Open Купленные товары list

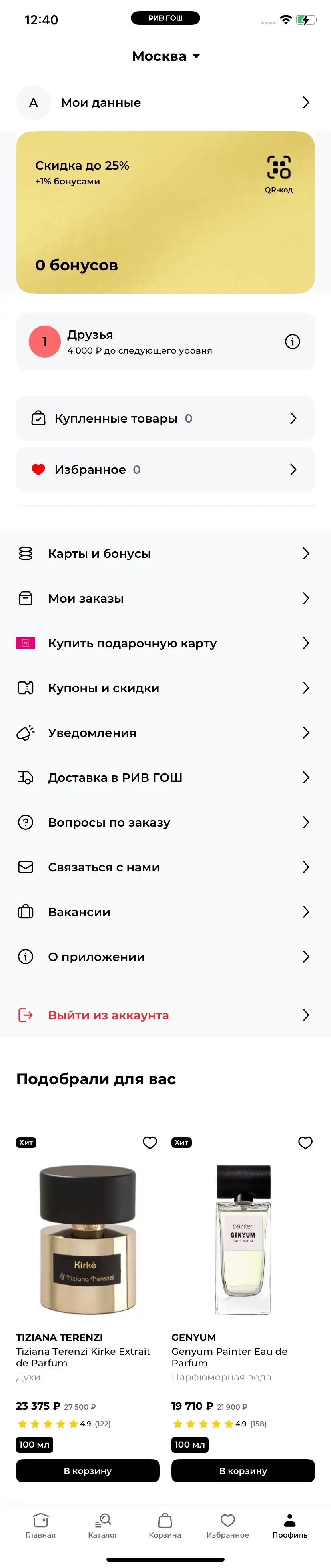click(x=165, y=419)
